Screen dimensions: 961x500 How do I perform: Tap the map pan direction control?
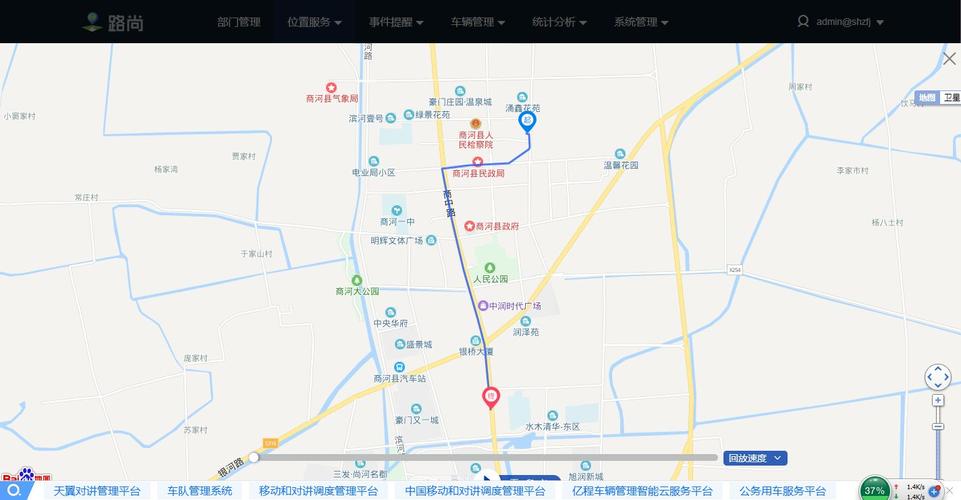coord(938,377)
